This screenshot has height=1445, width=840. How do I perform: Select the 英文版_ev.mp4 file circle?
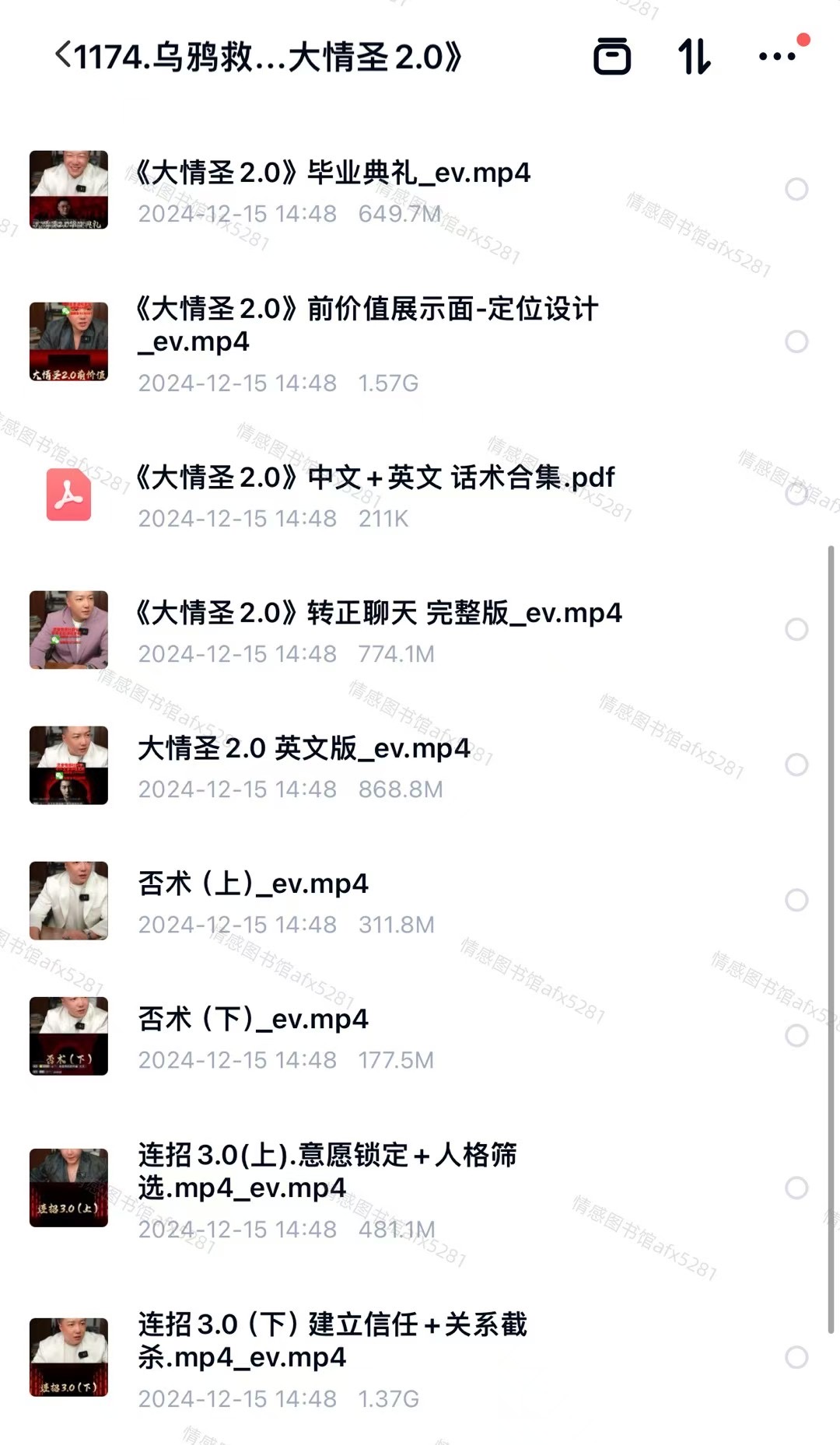point(796,764)
